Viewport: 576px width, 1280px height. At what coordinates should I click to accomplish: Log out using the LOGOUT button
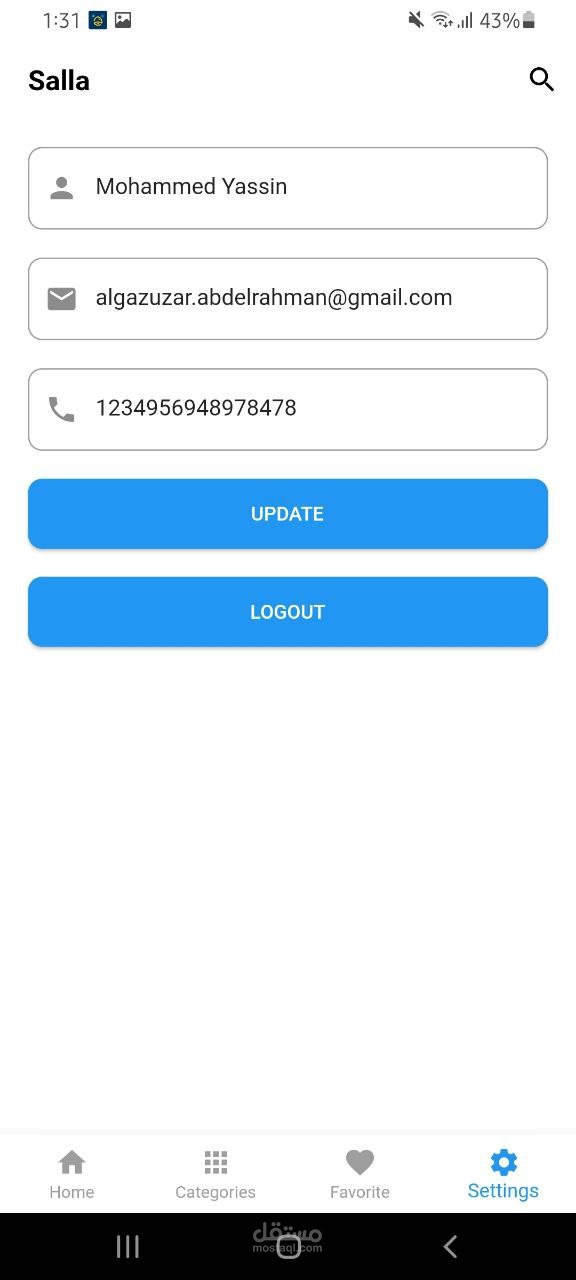tap(288, 612)
